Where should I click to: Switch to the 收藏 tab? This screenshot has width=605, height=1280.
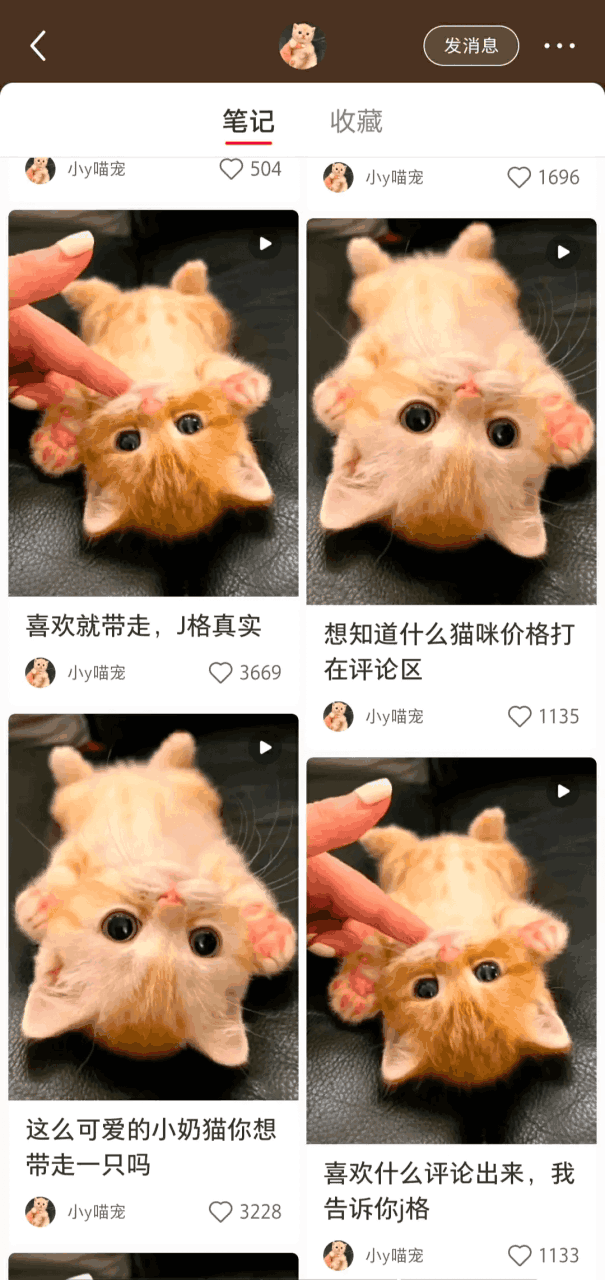[356, 122]
